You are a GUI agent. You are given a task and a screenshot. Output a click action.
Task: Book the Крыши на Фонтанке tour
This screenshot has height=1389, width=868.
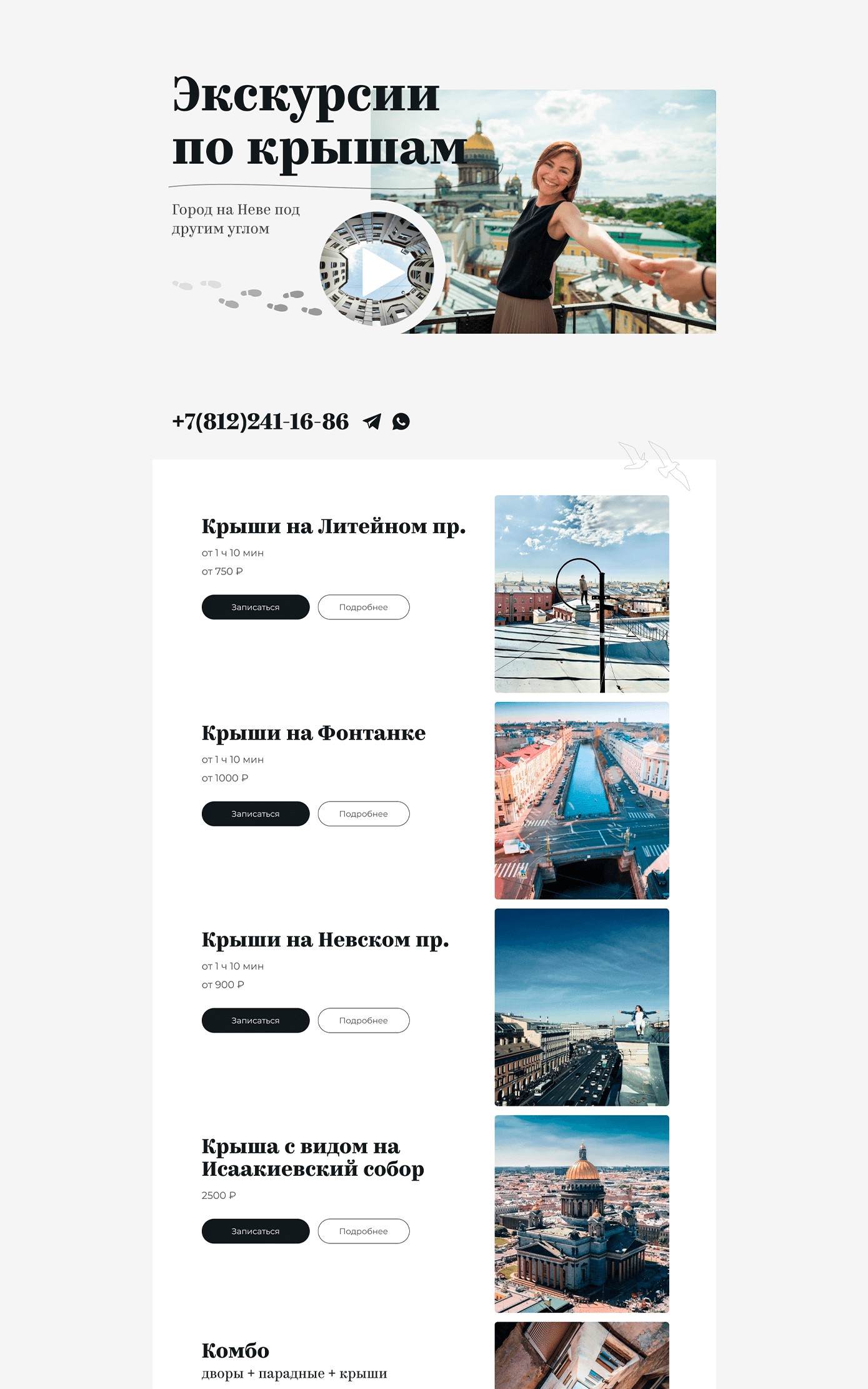[x=255, y=814]
